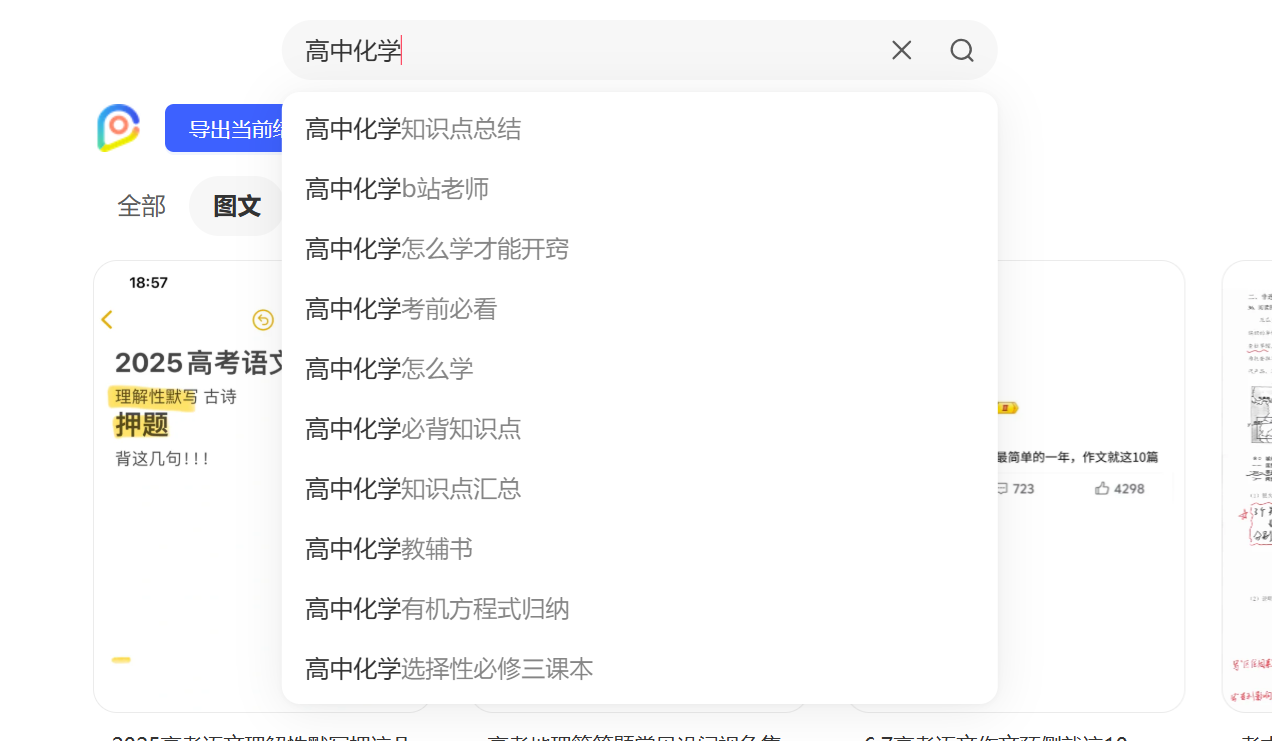Tap the 导出当前 export button
Image resolution: width=1272 pixels, height=741 pixels.
(x=225, y=129)
